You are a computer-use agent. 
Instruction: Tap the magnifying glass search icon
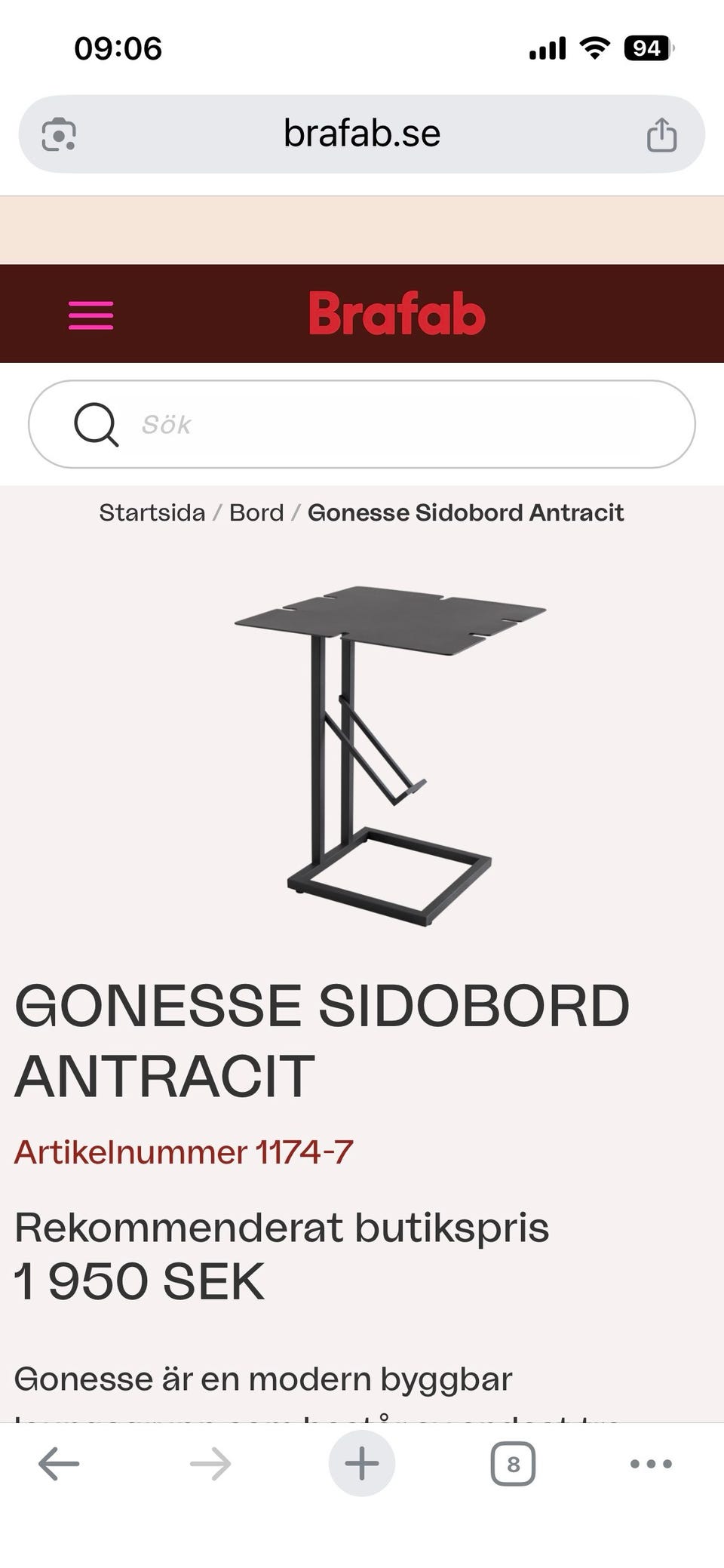[97, 424]
